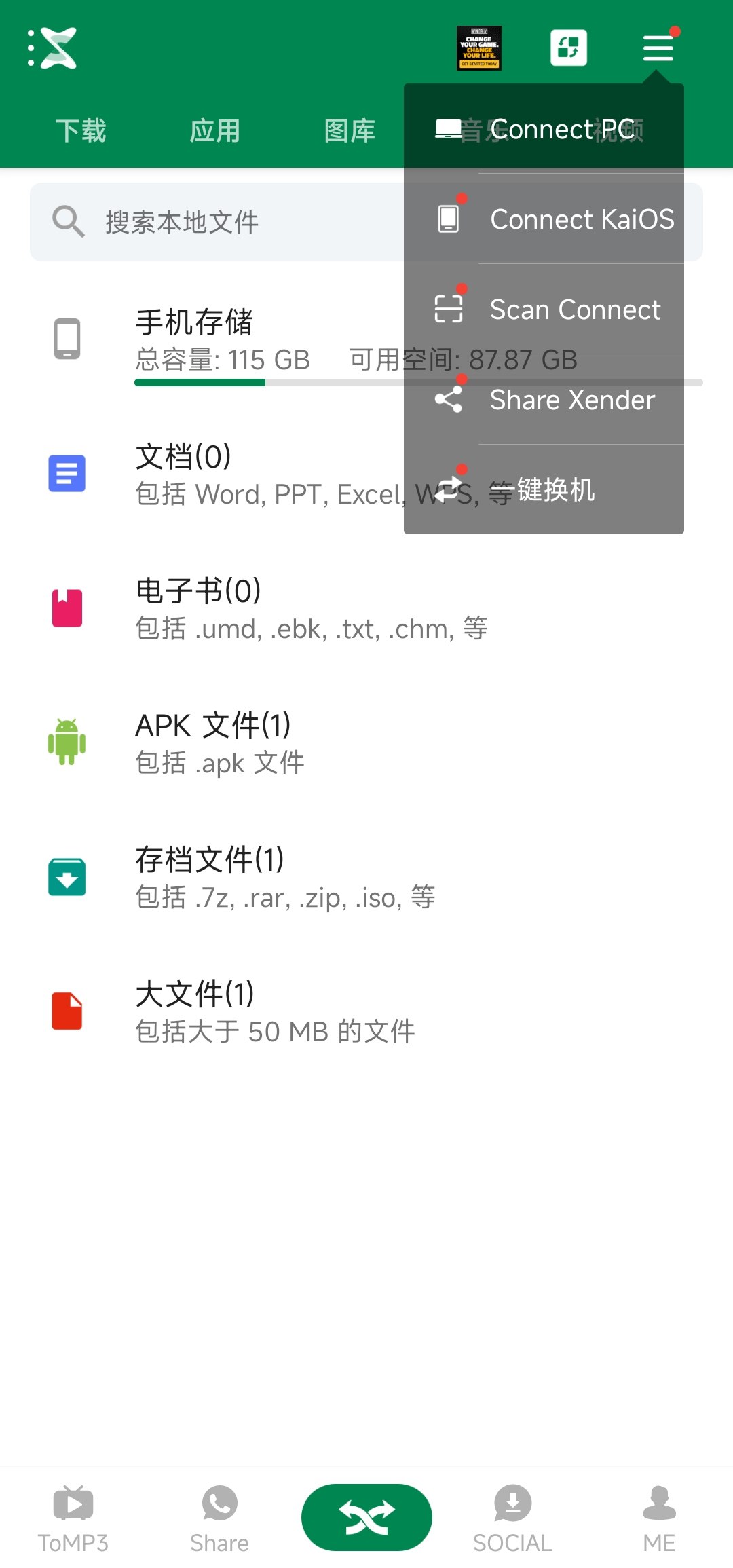Viewport: 733px width, 1568px height.
Task: Tap 一键换机 phone clone option
Action: 543,489
